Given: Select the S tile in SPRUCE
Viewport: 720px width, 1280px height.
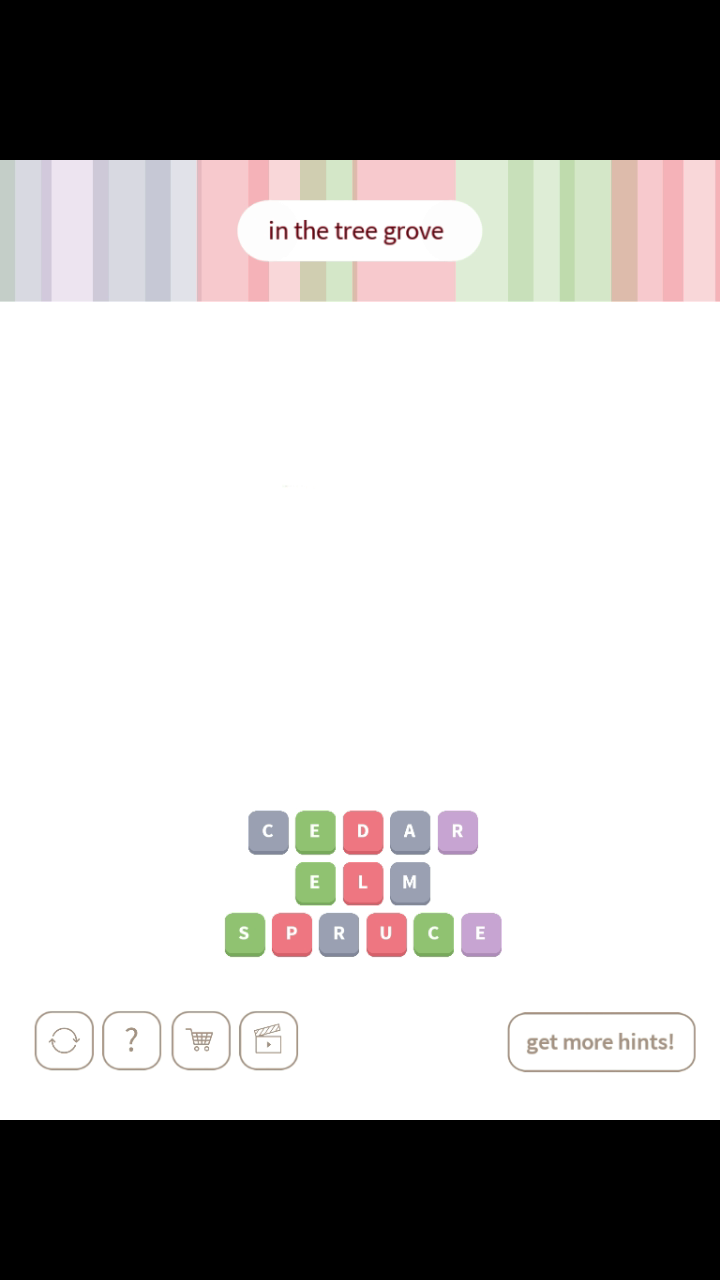Looking at the screenshot, I should pos(244,934).
